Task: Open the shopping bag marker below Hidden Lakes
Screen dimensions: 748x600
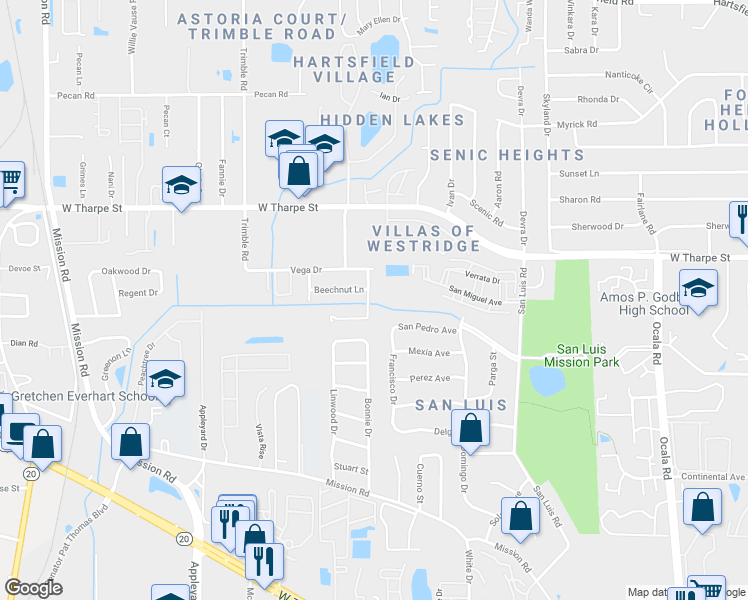Action: (x=298, y=171)
